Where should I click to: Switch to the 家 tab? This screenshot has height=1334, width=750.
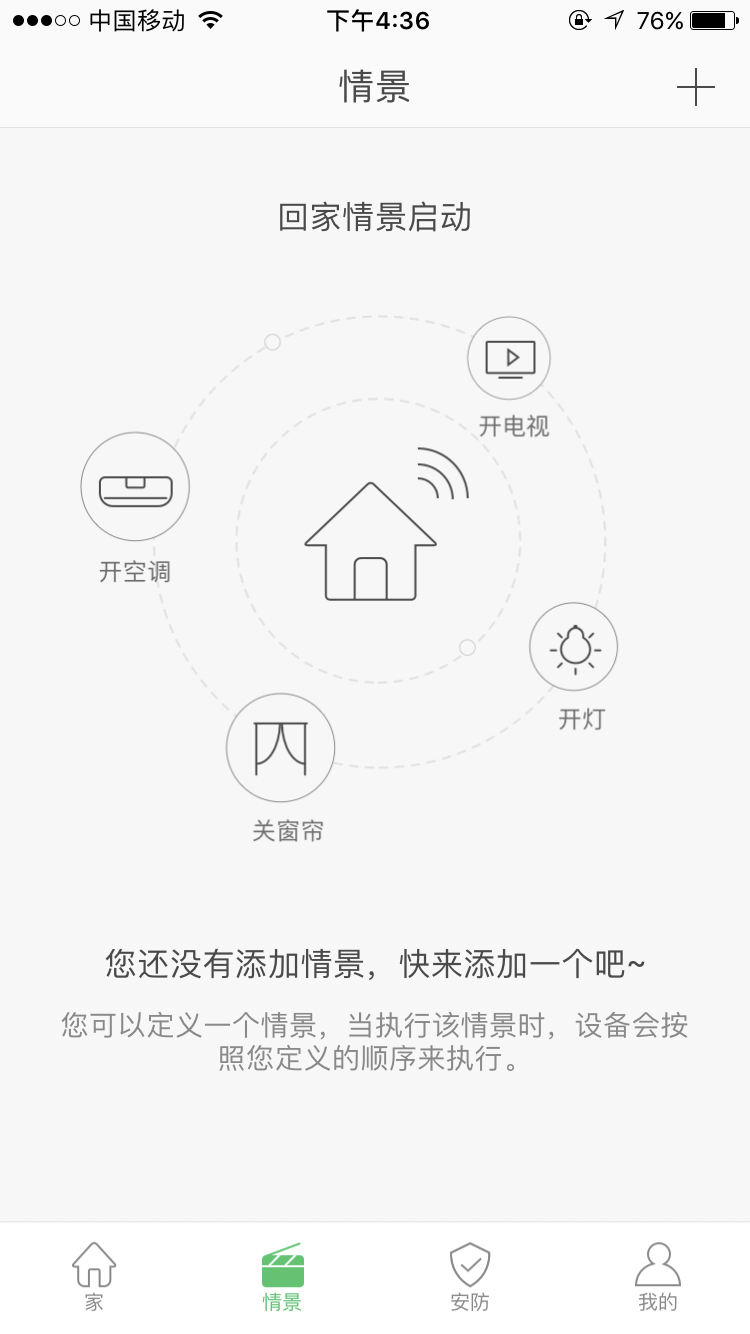click(x=94, y=1277)
